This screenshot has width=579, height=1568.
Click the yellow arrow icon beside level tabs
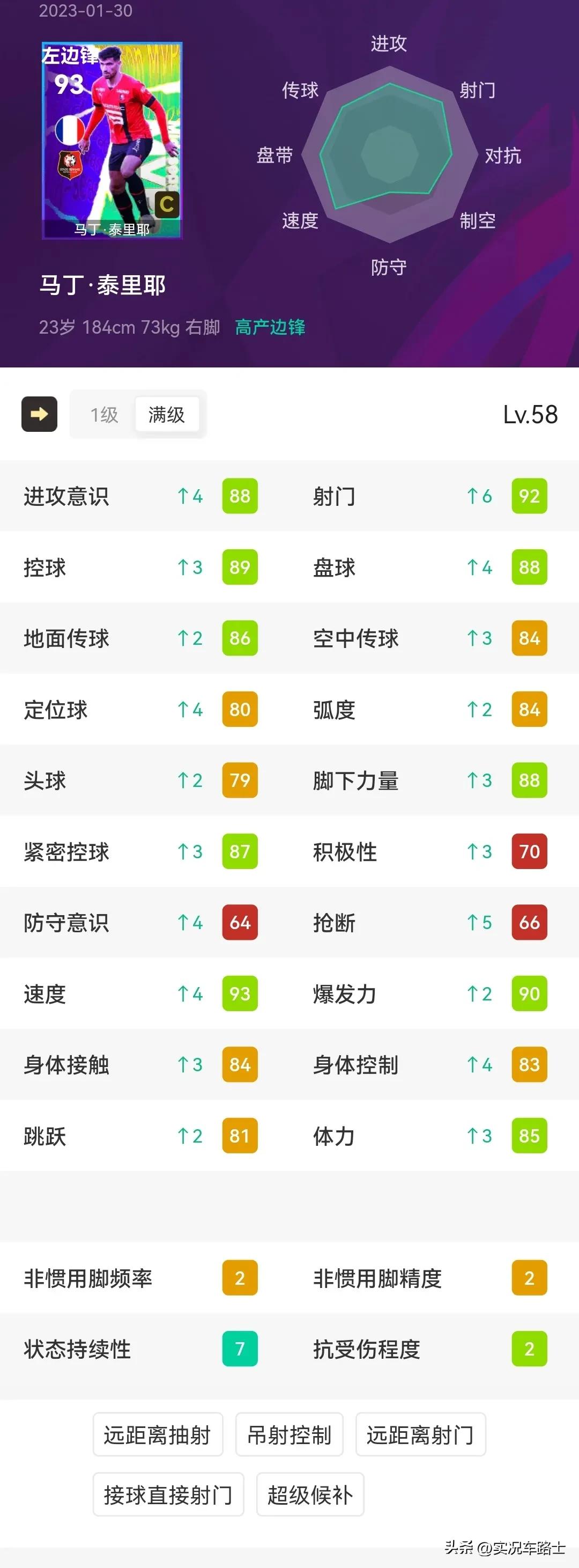(38, 414)
